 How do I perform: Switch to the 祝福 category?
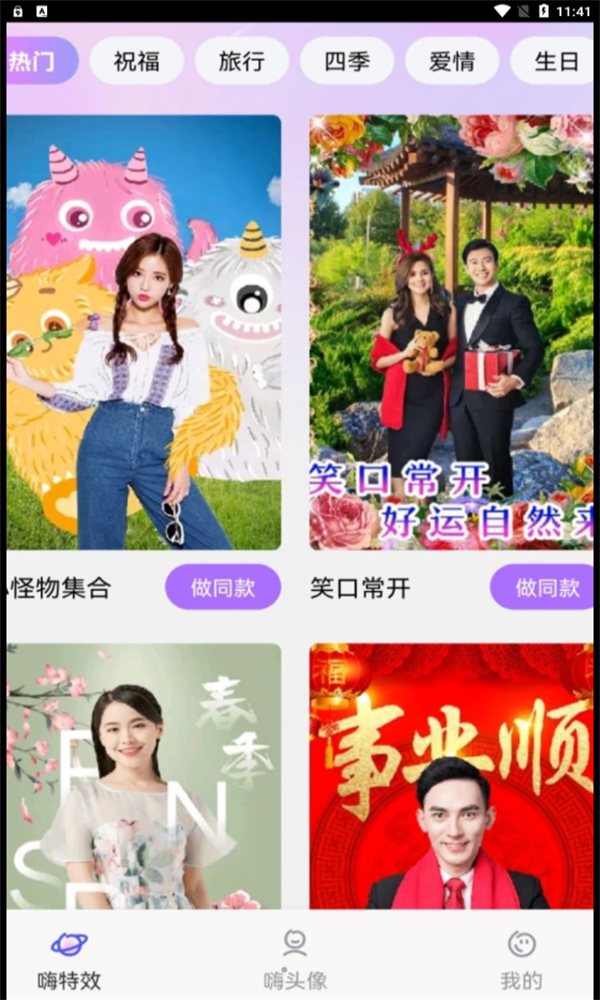coord(137,61)
